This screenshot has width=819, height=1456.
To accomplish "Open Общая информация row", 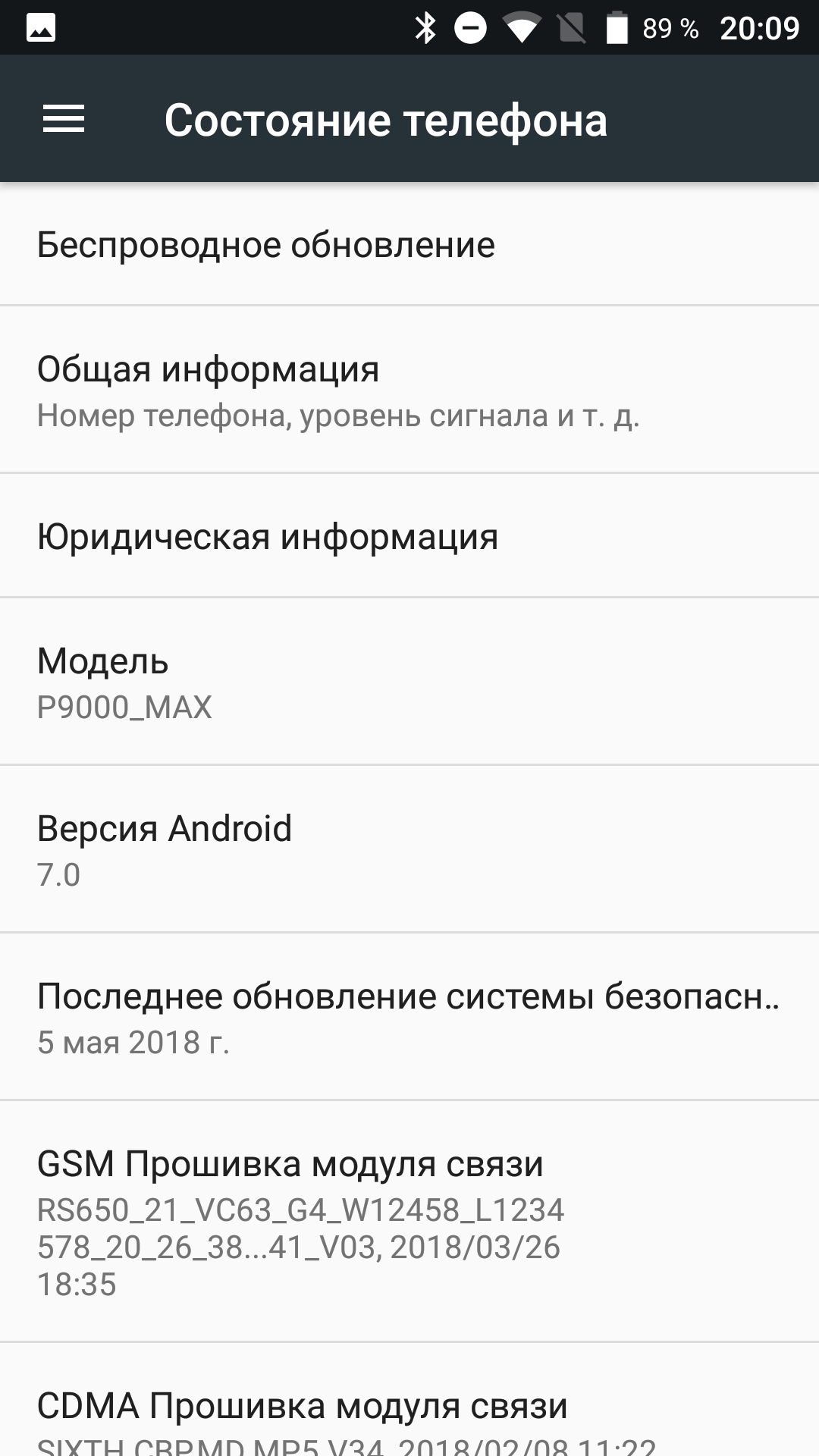I will pyautogui.click(x=409, y=391).
